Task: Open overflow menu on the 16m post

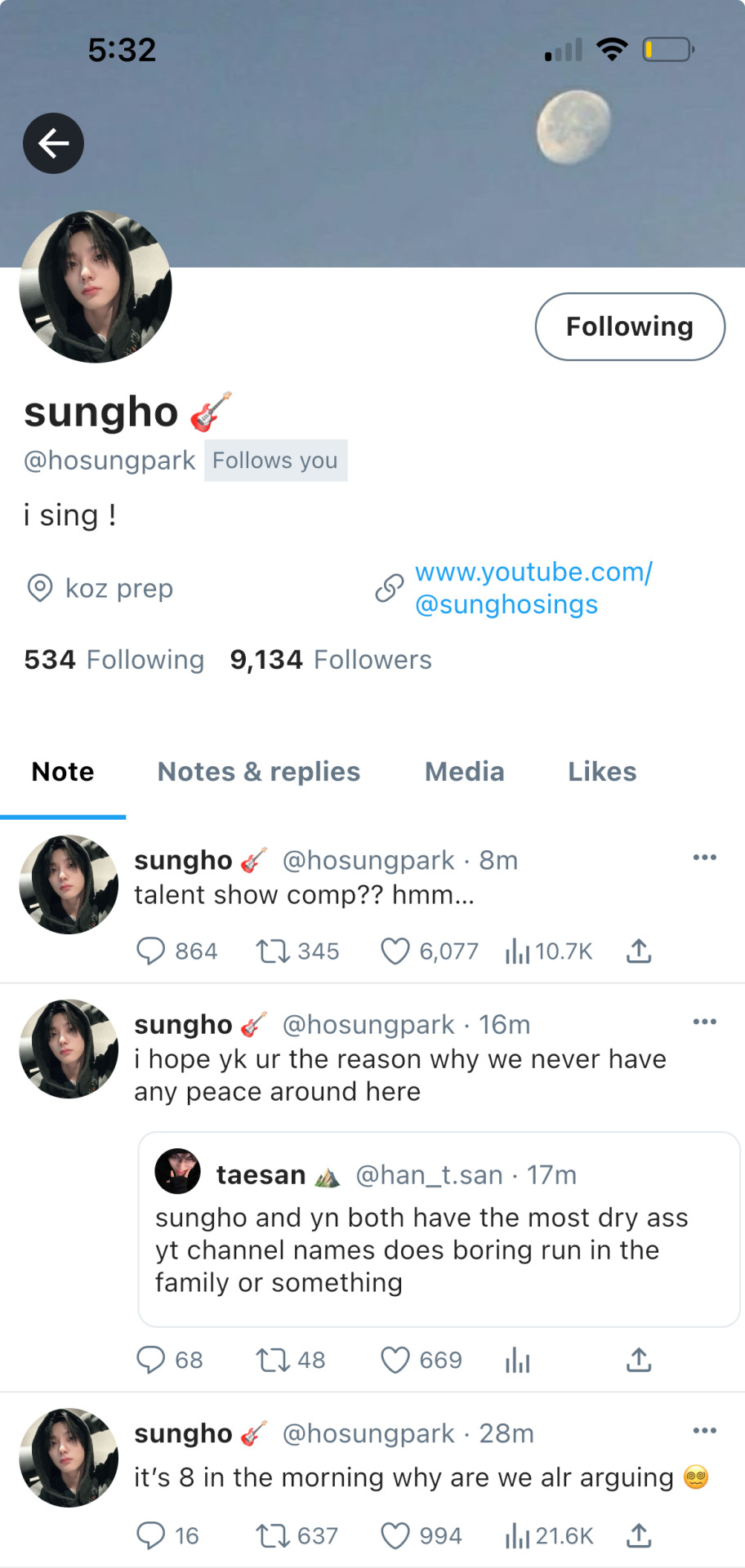Action: click(x=704, y=1022)
